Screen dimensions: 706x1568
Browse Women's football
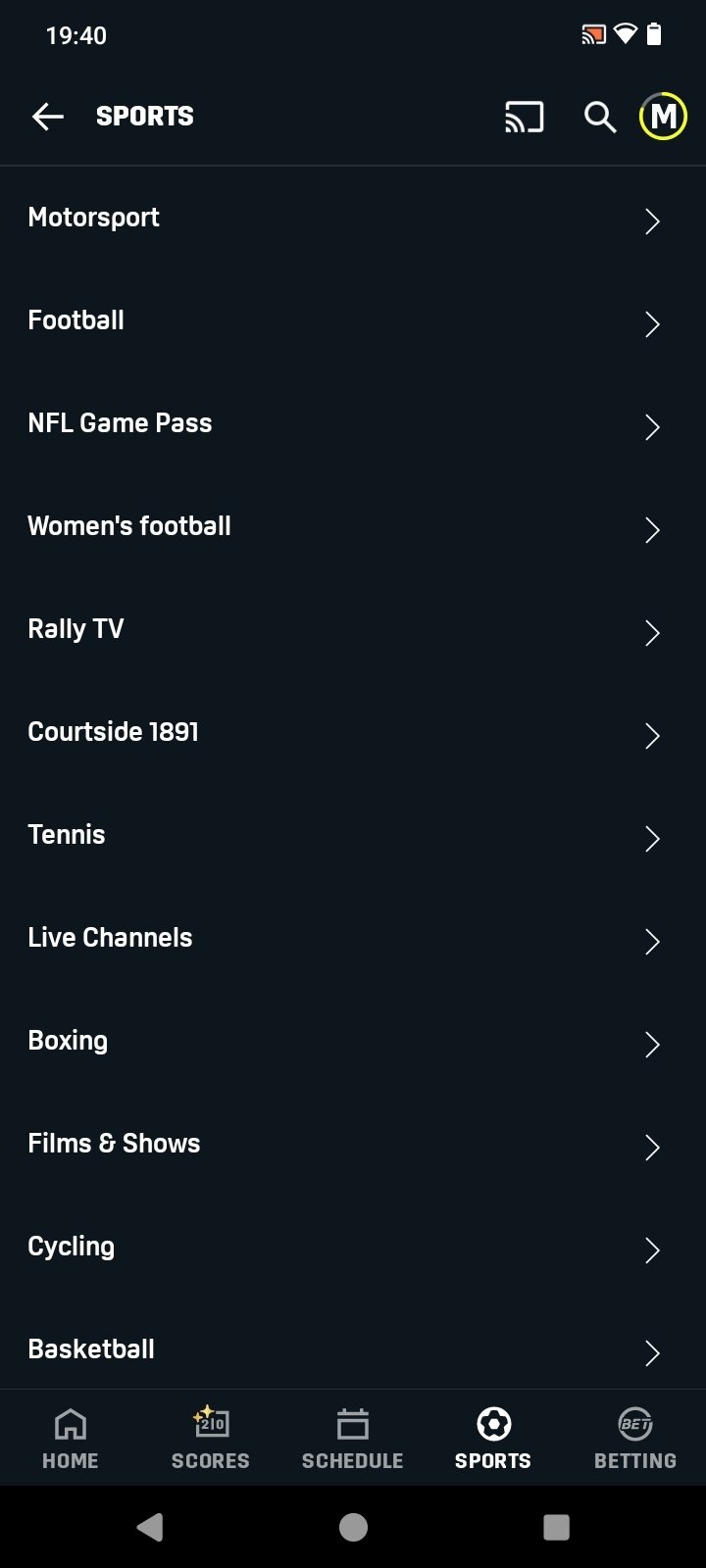click(x=353, y=528)
